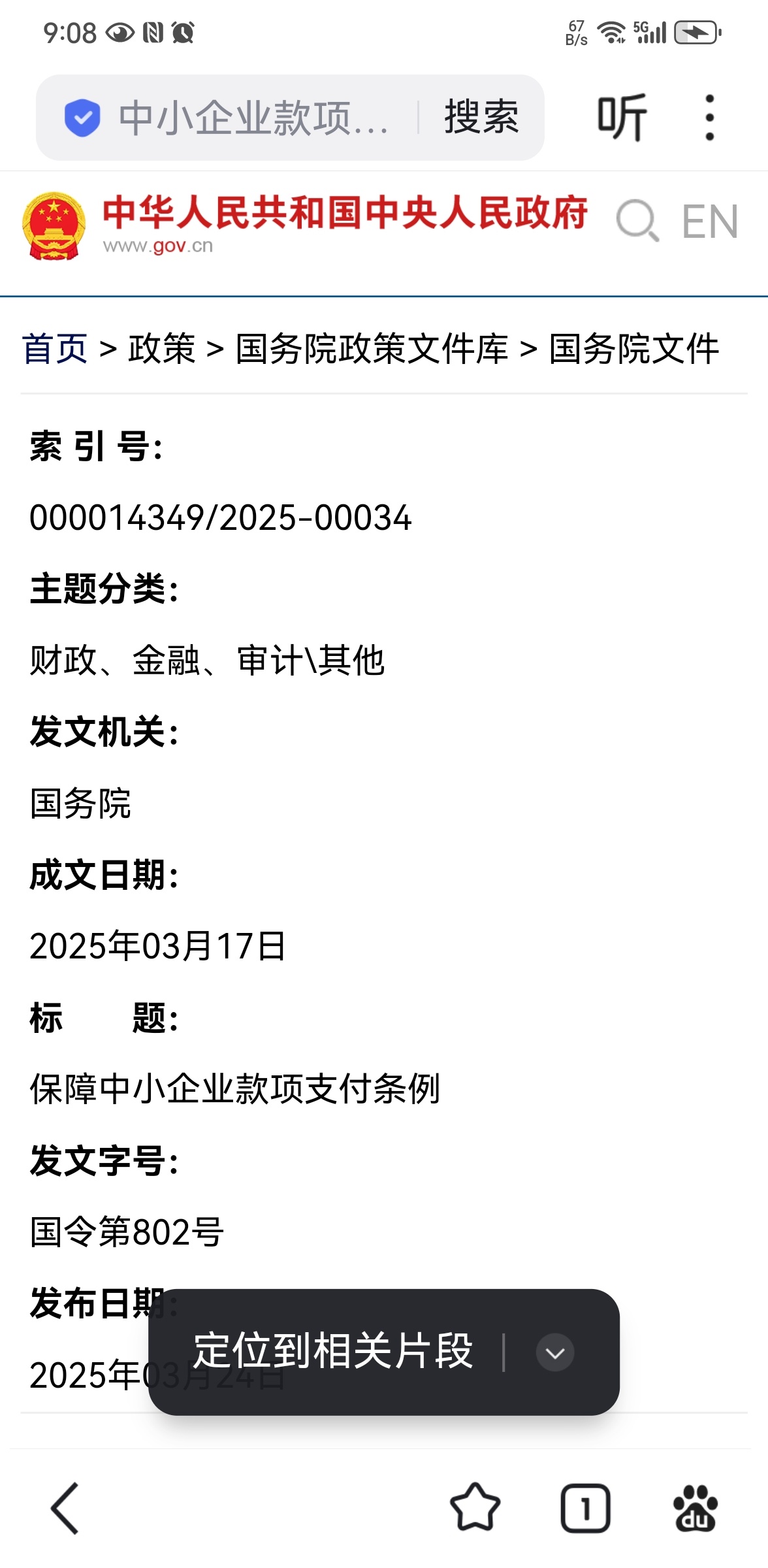Expand the chevron on the 定位到相关片段 popup

point(555,1352)
